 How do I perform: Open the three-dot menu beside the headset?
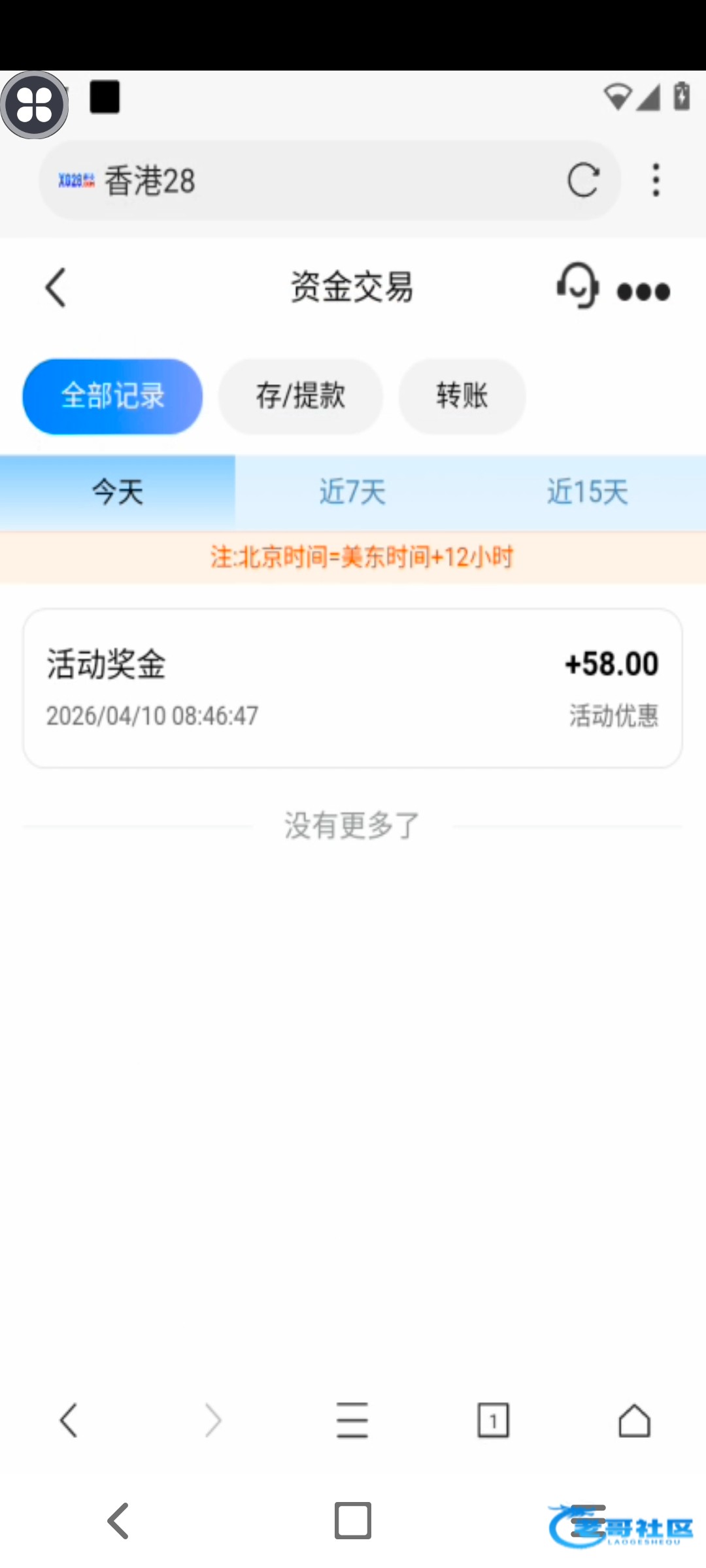point(643,291)
